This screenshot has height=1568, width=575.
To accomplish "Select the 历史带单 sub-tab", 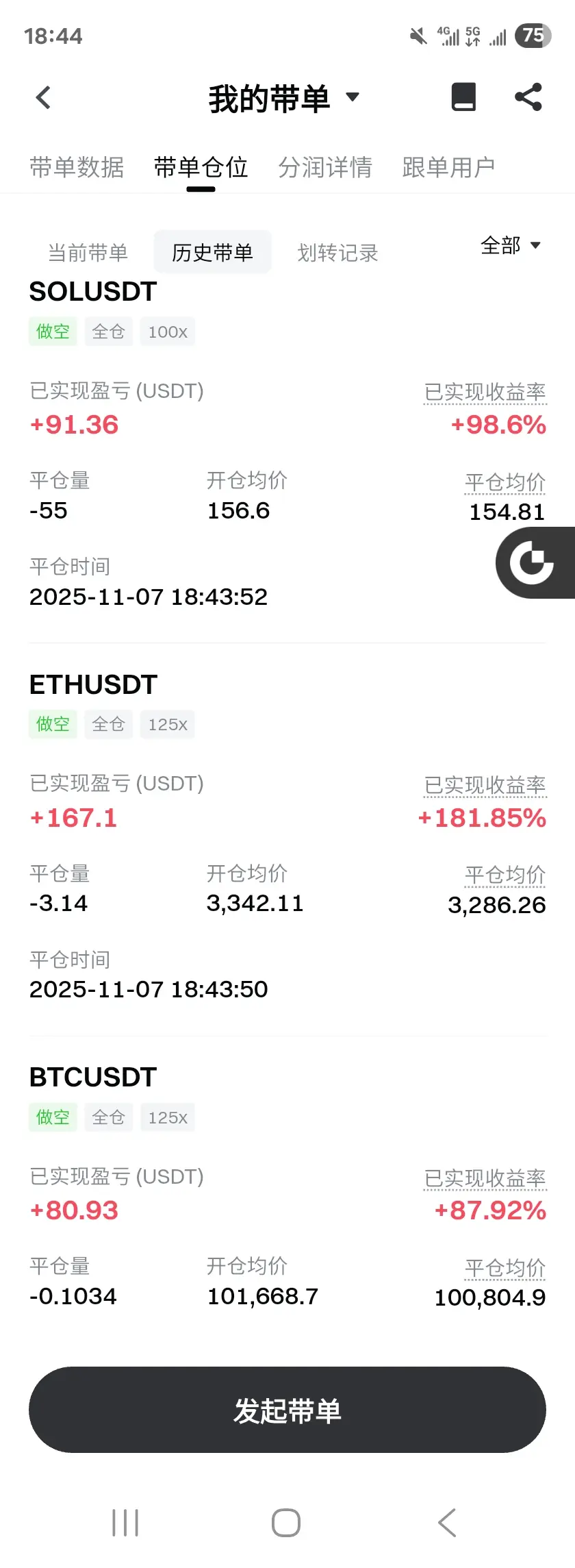I will coord(212,253).
